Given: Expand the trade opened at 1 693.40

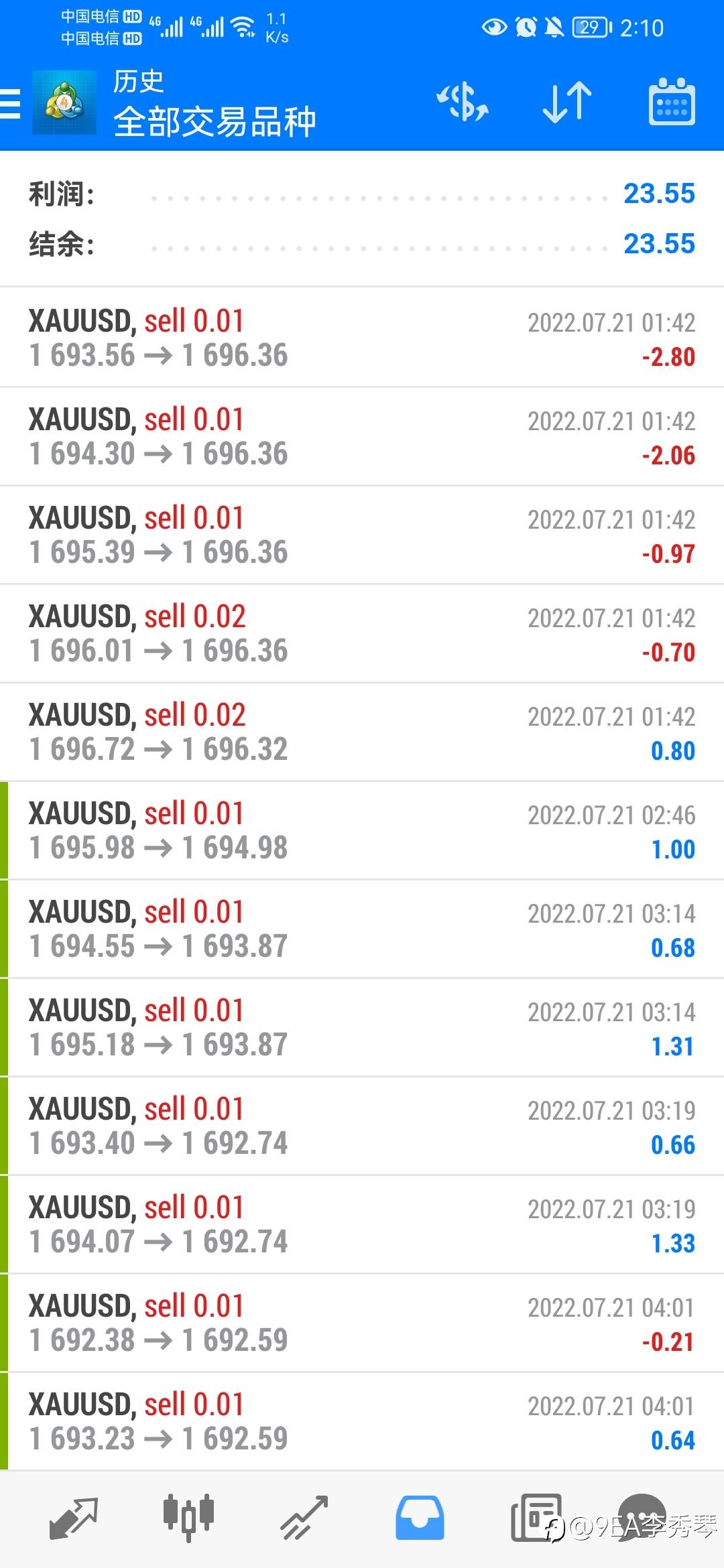Looking at the screenshot, I should pyautogui.click(x=362, y=1126).
